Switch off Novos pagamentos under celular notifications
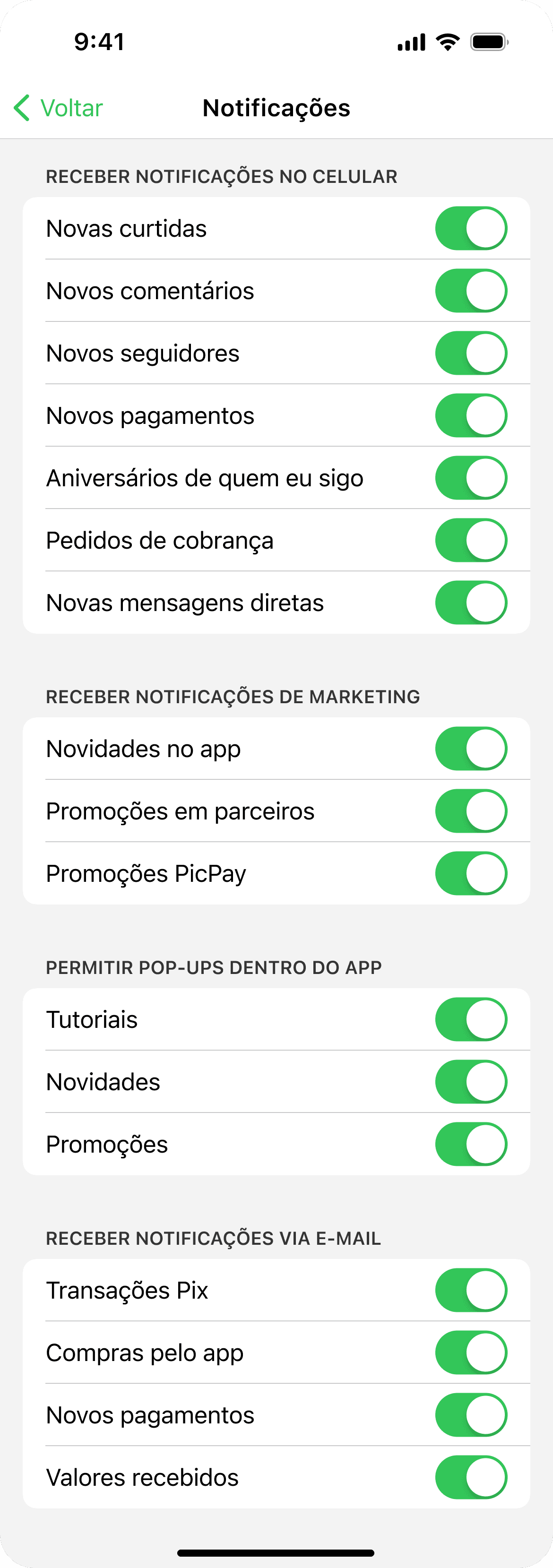553x1568 pixels. (x=471, y=416)
